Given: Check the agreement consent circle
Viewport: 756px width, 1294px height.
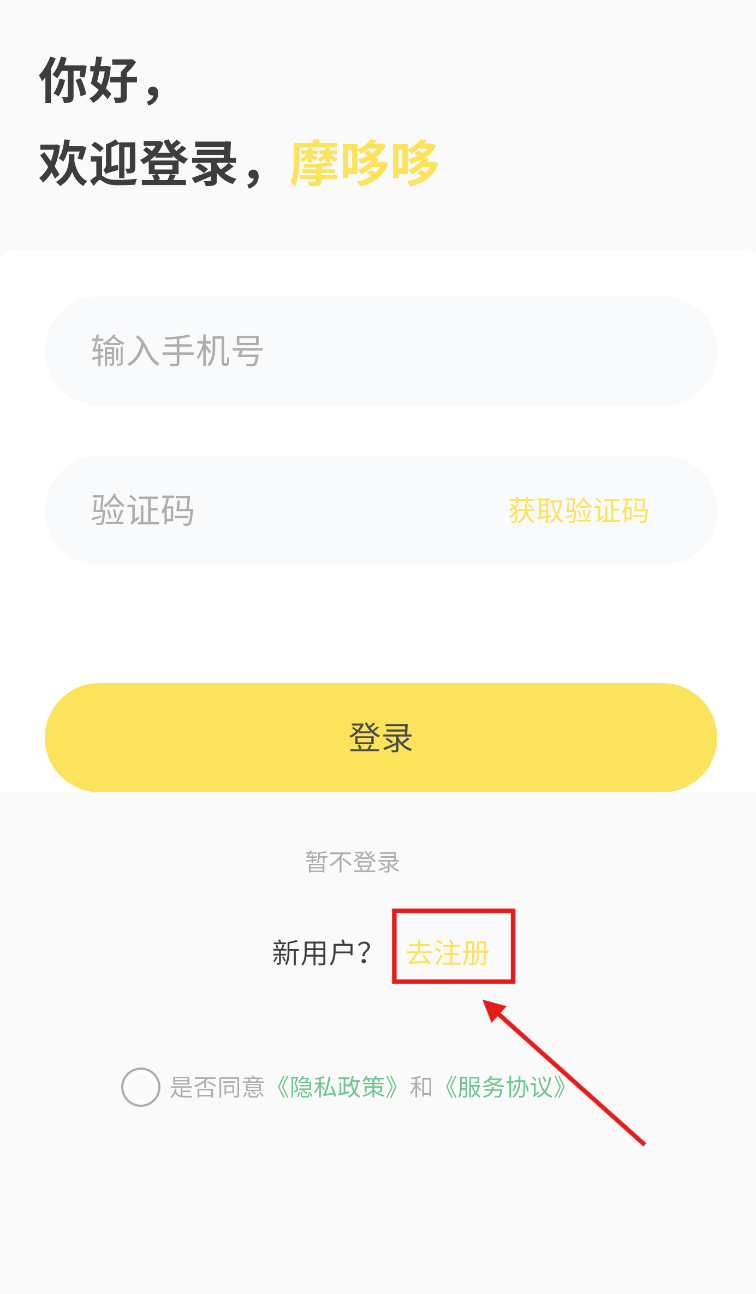Looking at the screenshot, I should click(141, 1087).
